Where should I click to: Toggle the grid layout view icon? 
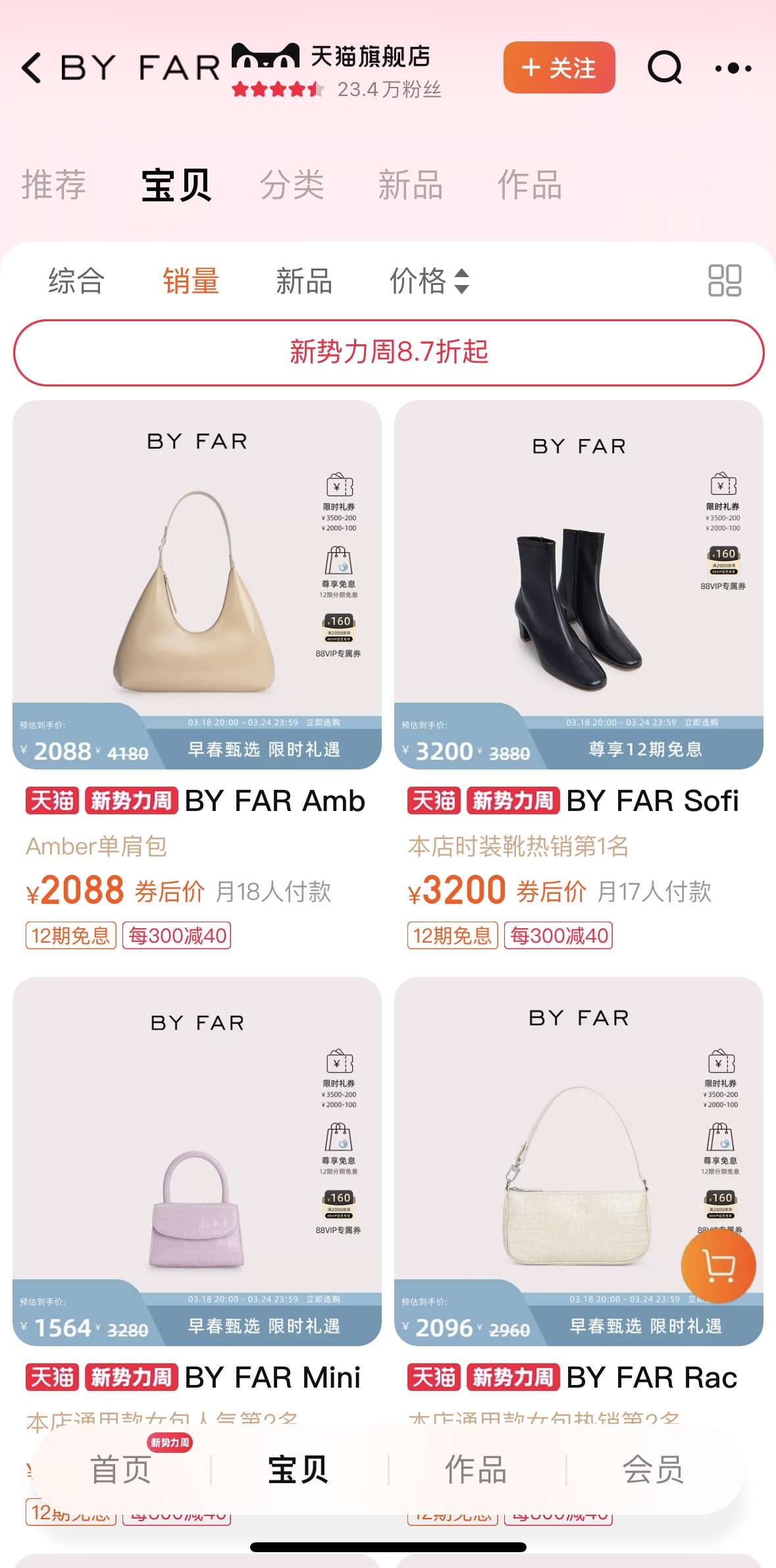[724, 281]
